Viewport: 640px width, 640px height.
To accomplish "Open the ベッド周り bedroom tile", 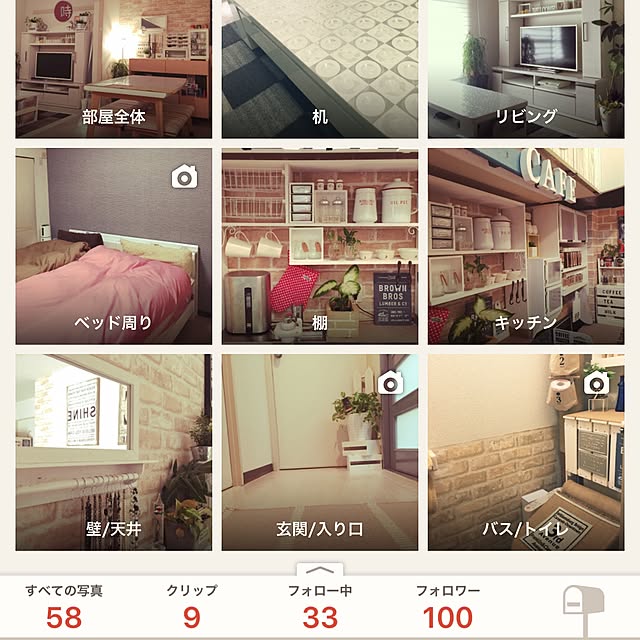I will coord(113,246).
